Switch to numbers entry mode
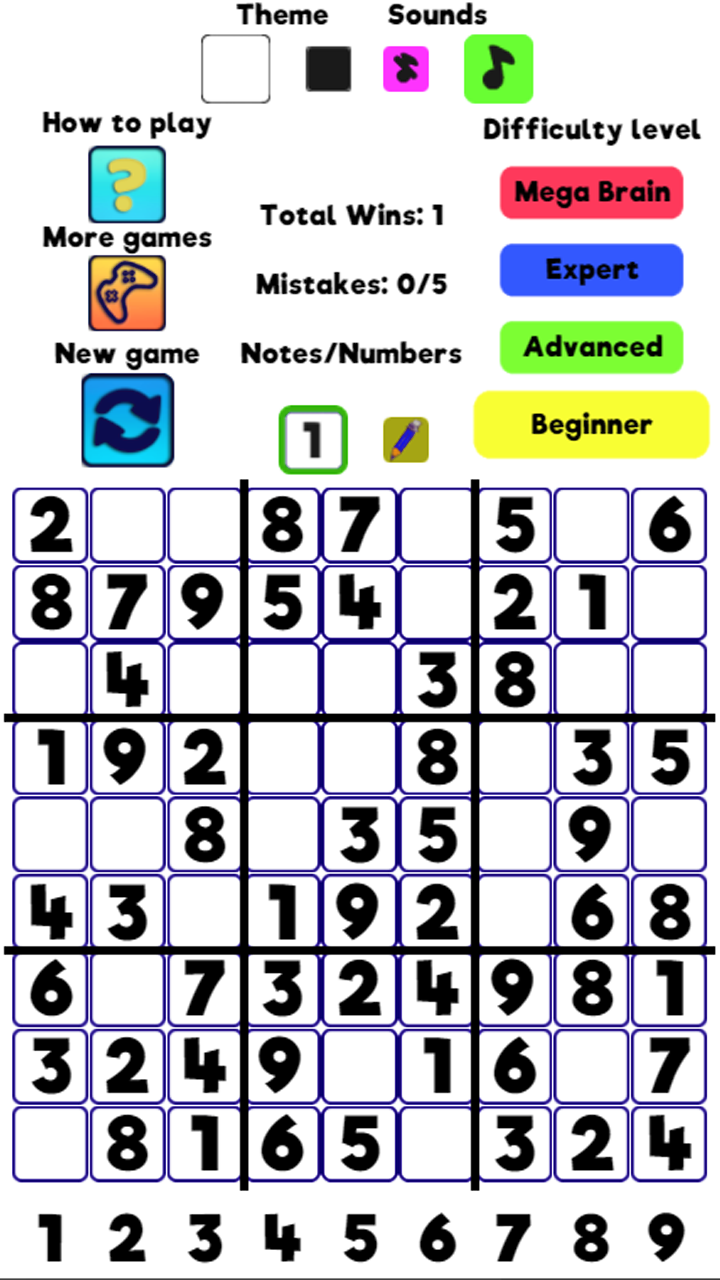 (x=313, y=439)
